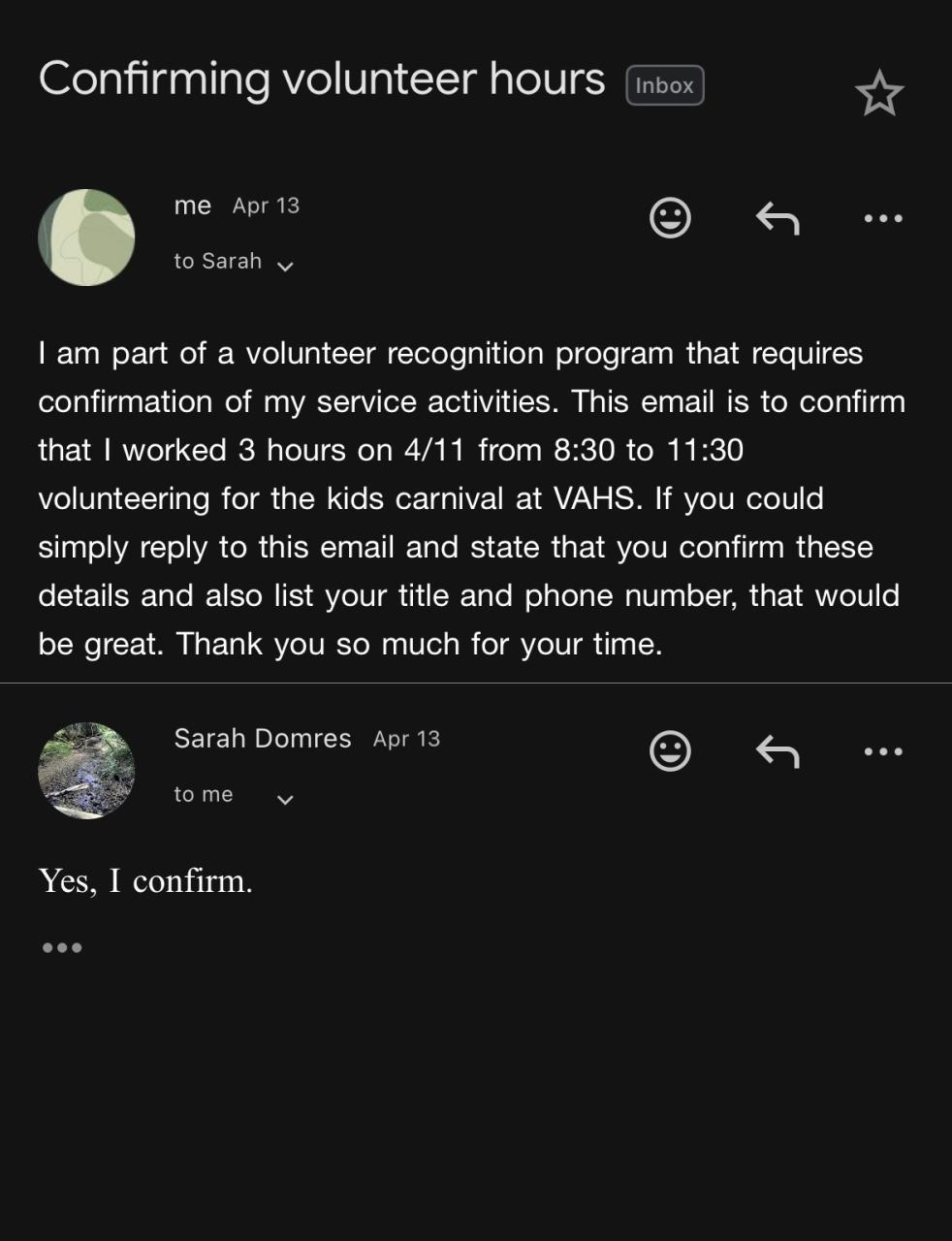This screenshot has width=952, height=1241.
Task: Open more options for Sarah Domres' message
Action: point(883,751)
